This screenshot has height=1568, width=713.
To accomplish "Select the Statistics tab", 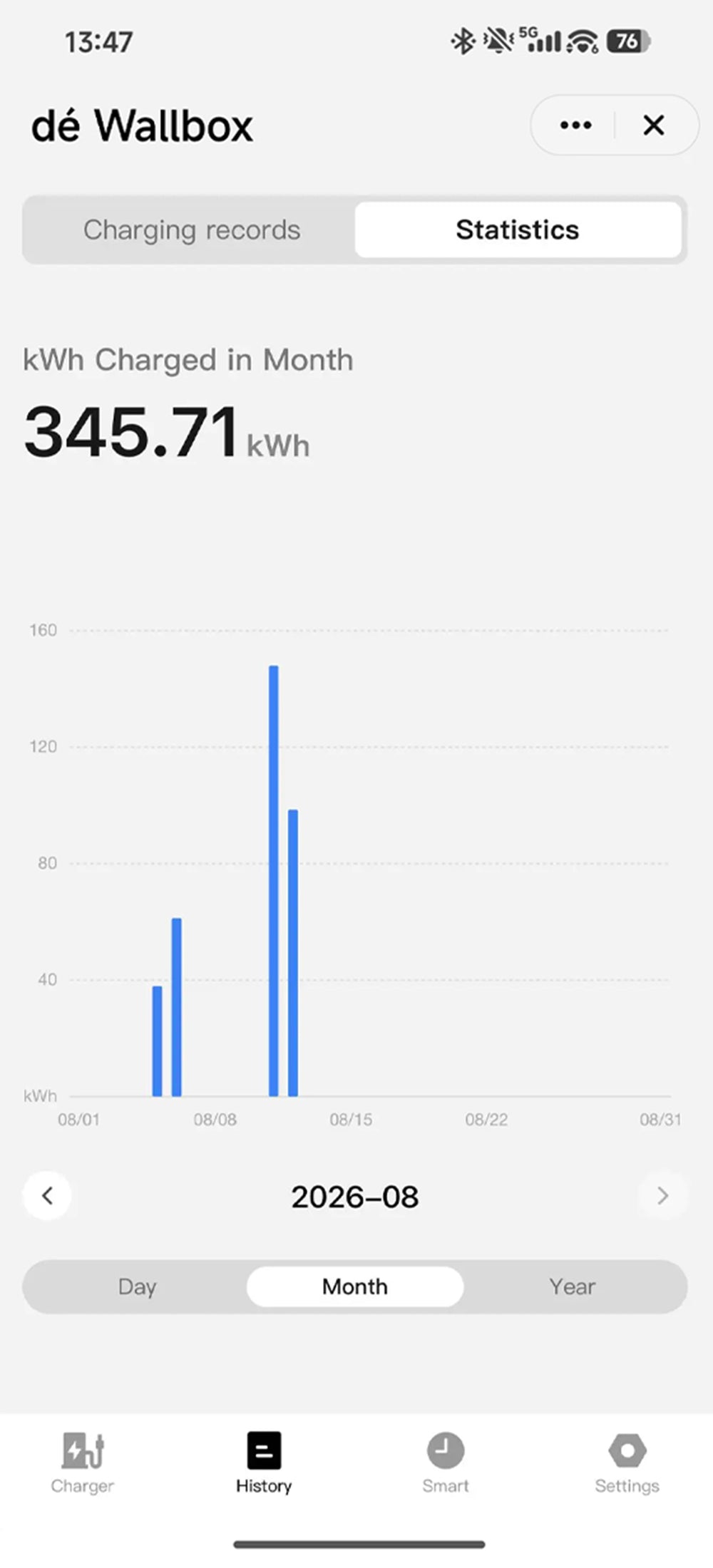I will pyautogui.click(x=518, y=229).
